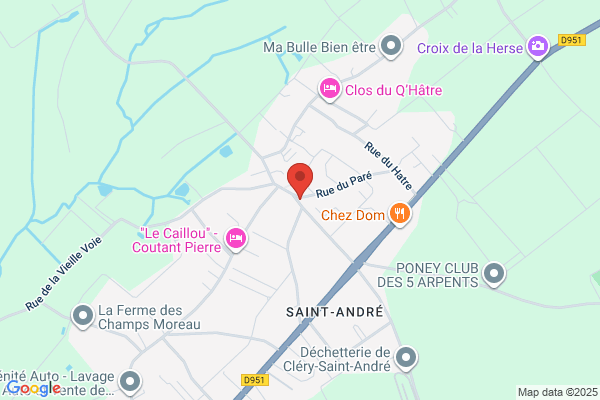Open Ma Bulle Bien être place marker
The height and width of the screenshot is (400, 600).
391,46
